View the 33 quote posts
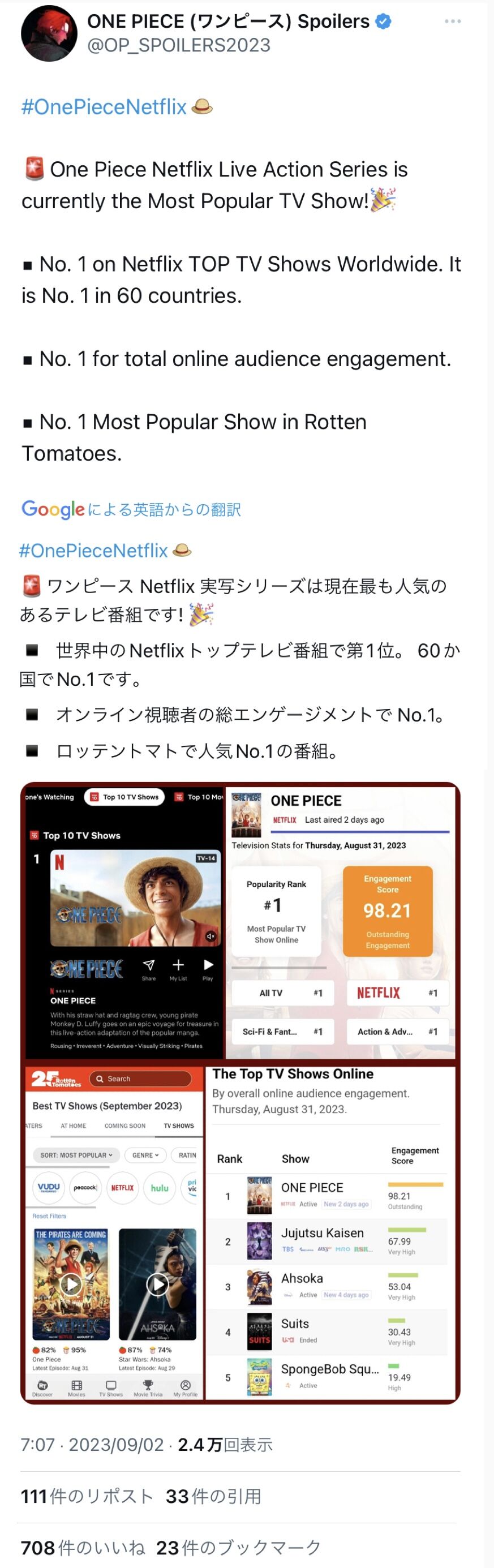Image resolution: width=494 pixels, height=1568 pixels. pyautogui.click(x=213, y=1496)
